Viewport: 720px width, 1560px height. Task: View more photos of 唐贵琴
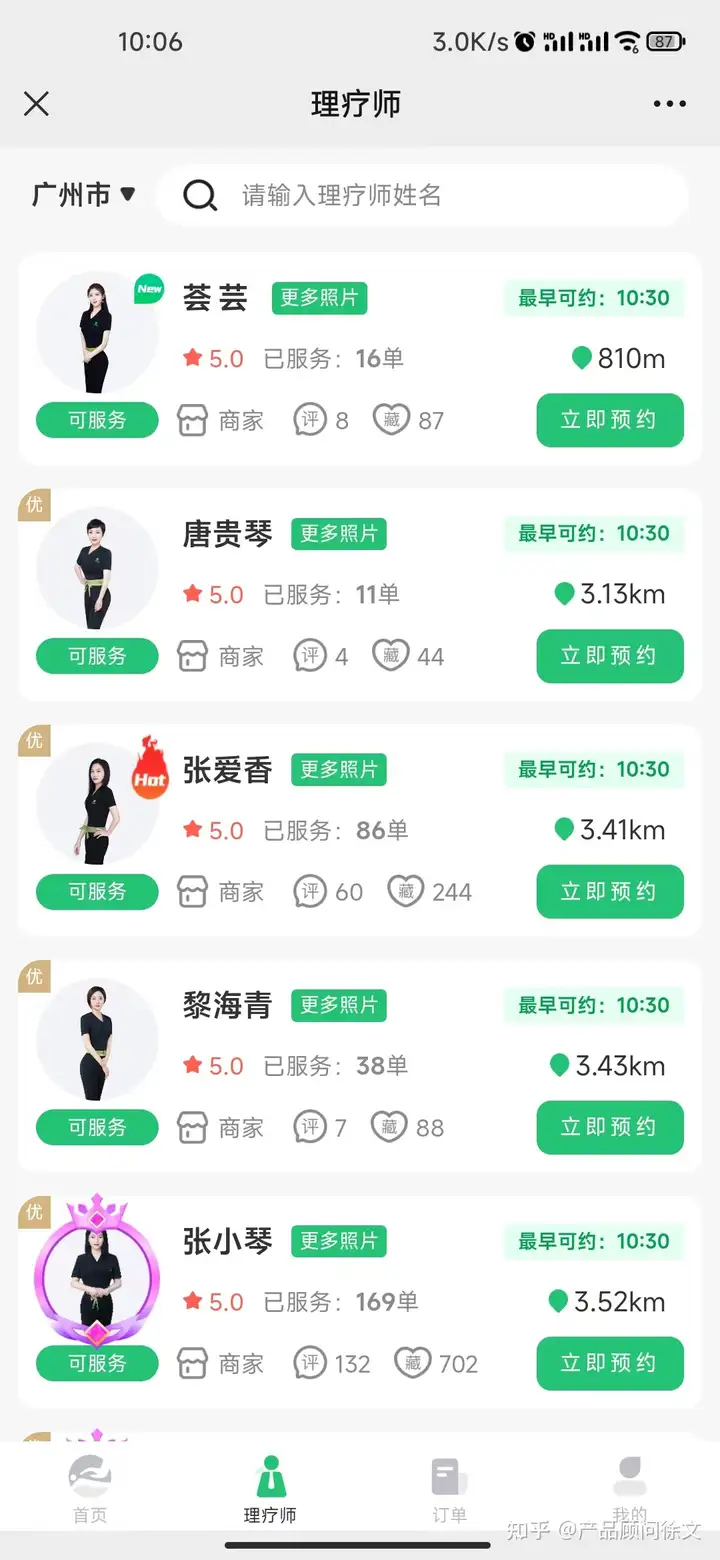338,534
